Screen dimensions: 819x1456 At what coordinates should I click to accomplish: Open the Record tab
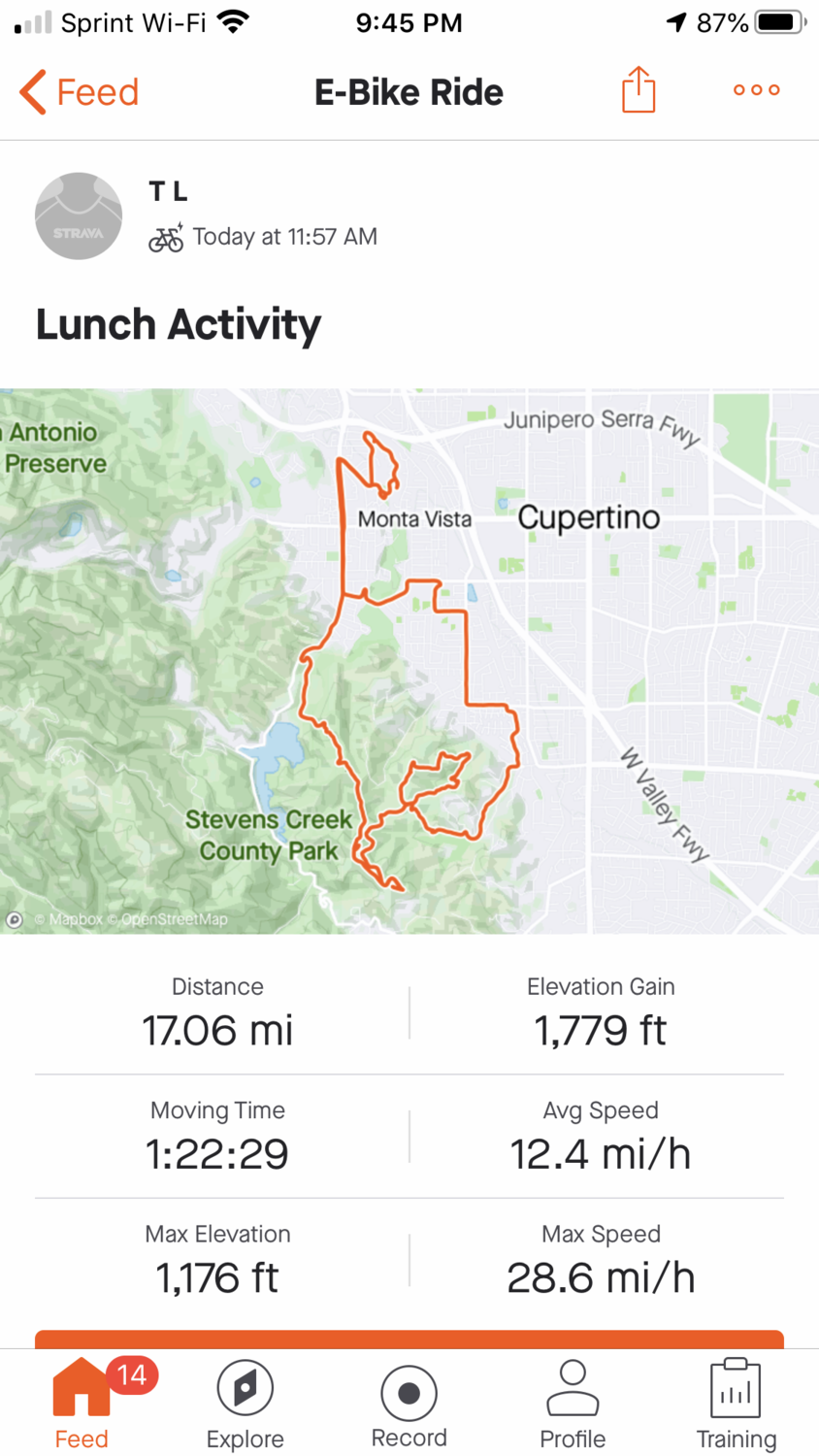(409, 1403)
